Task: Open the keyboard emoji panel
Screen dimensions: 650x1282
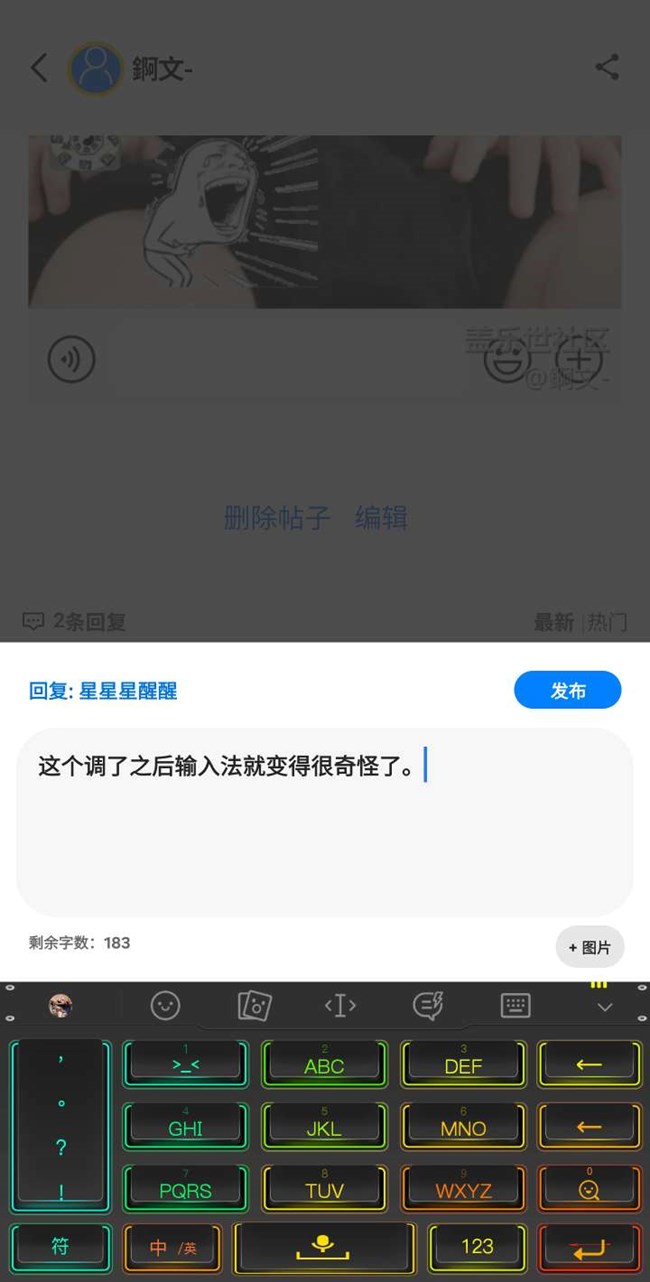Action: click(x=165, y=1006)
